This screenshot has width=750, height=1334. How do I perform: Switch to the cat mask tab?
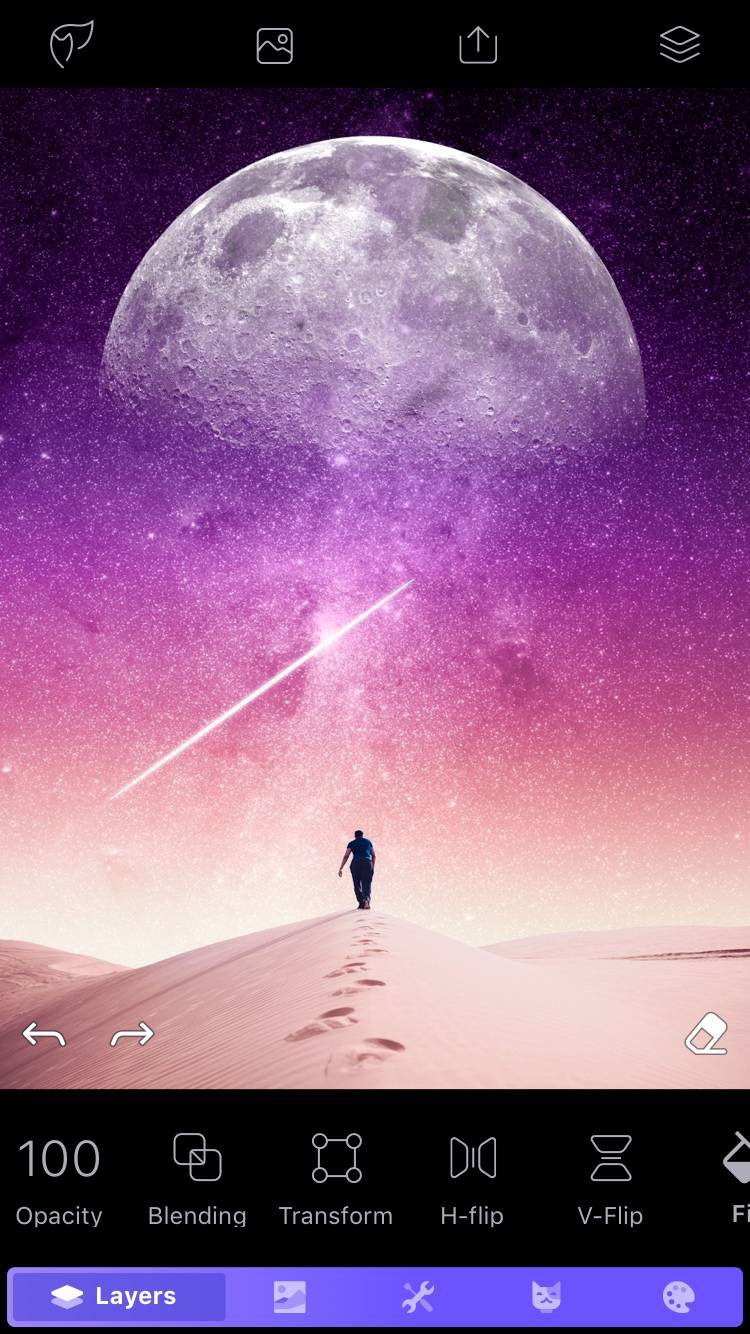point(546,1297)
